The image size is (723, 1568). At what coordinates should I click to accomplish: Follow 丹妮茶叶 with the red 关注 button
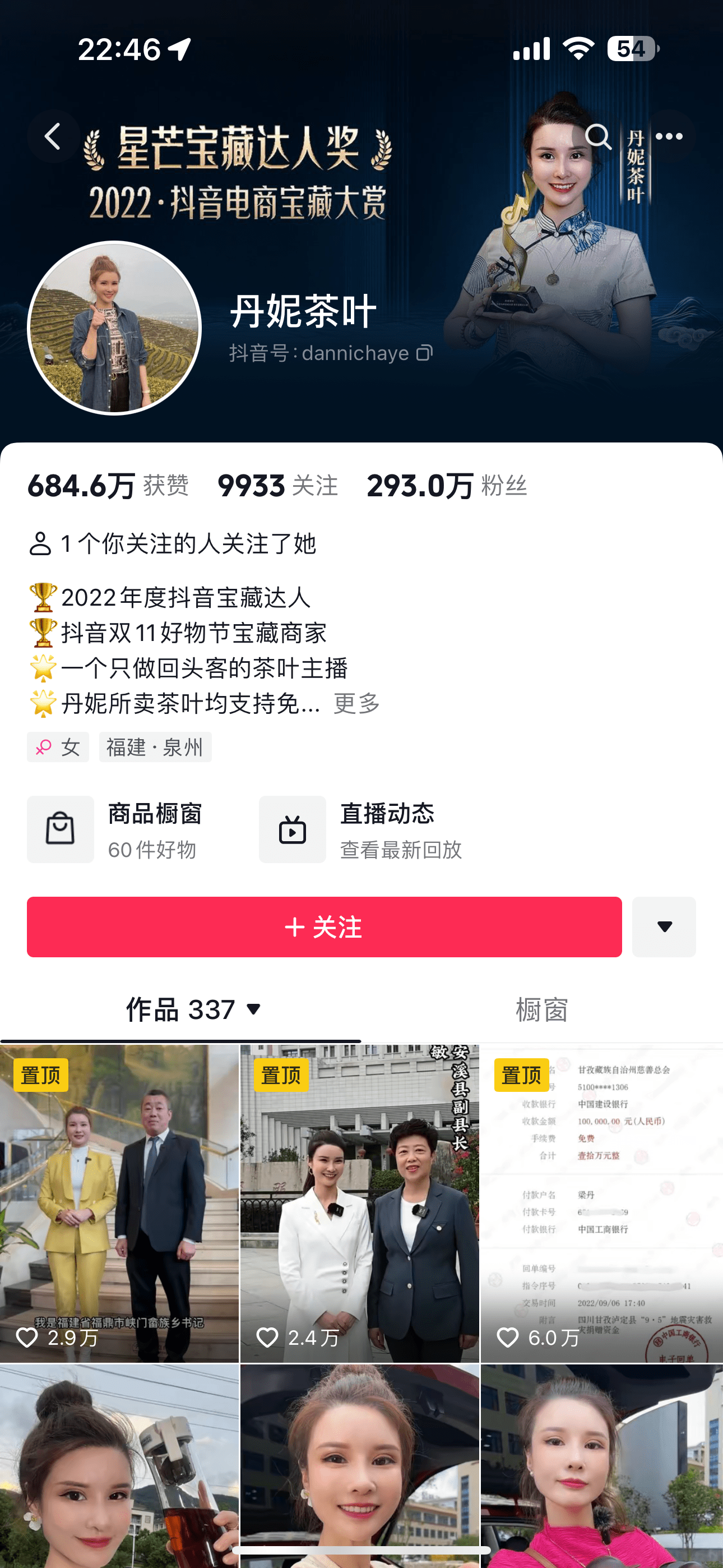(x=324, y=926)
